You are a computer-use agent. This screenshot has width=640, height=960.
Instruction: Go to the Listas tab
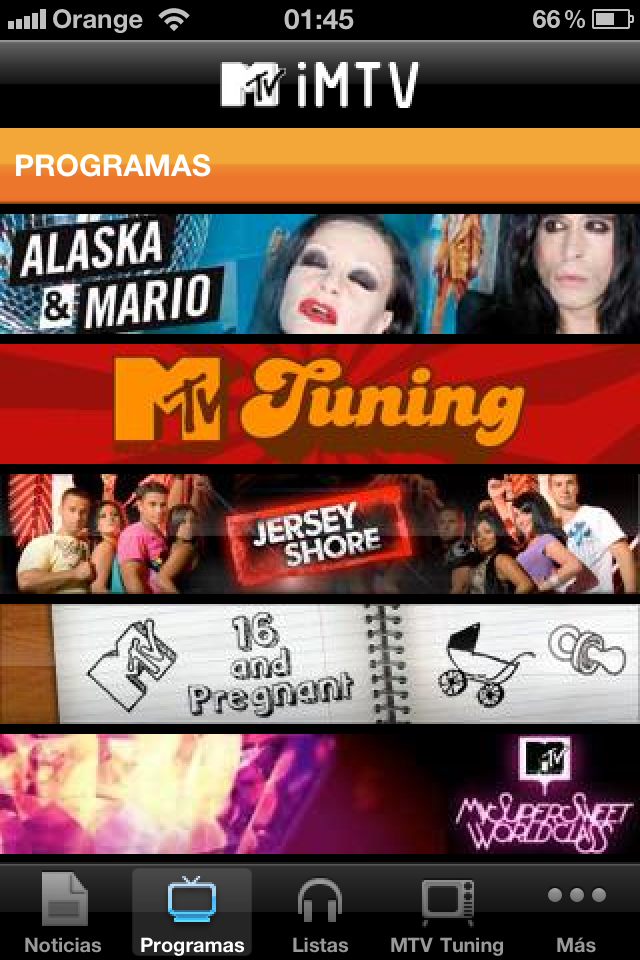click(320, 912)
